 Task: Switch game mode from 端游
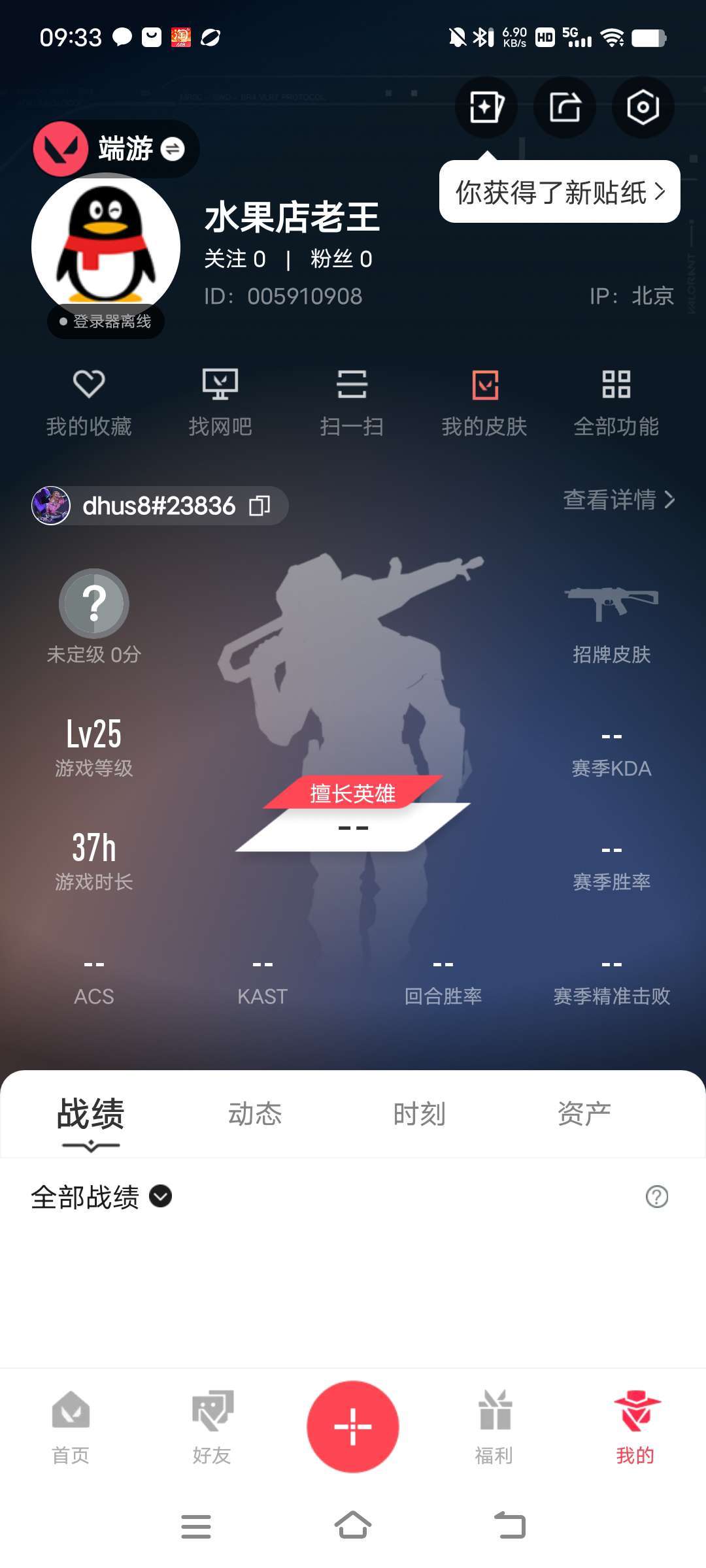[x=173, y=149]
